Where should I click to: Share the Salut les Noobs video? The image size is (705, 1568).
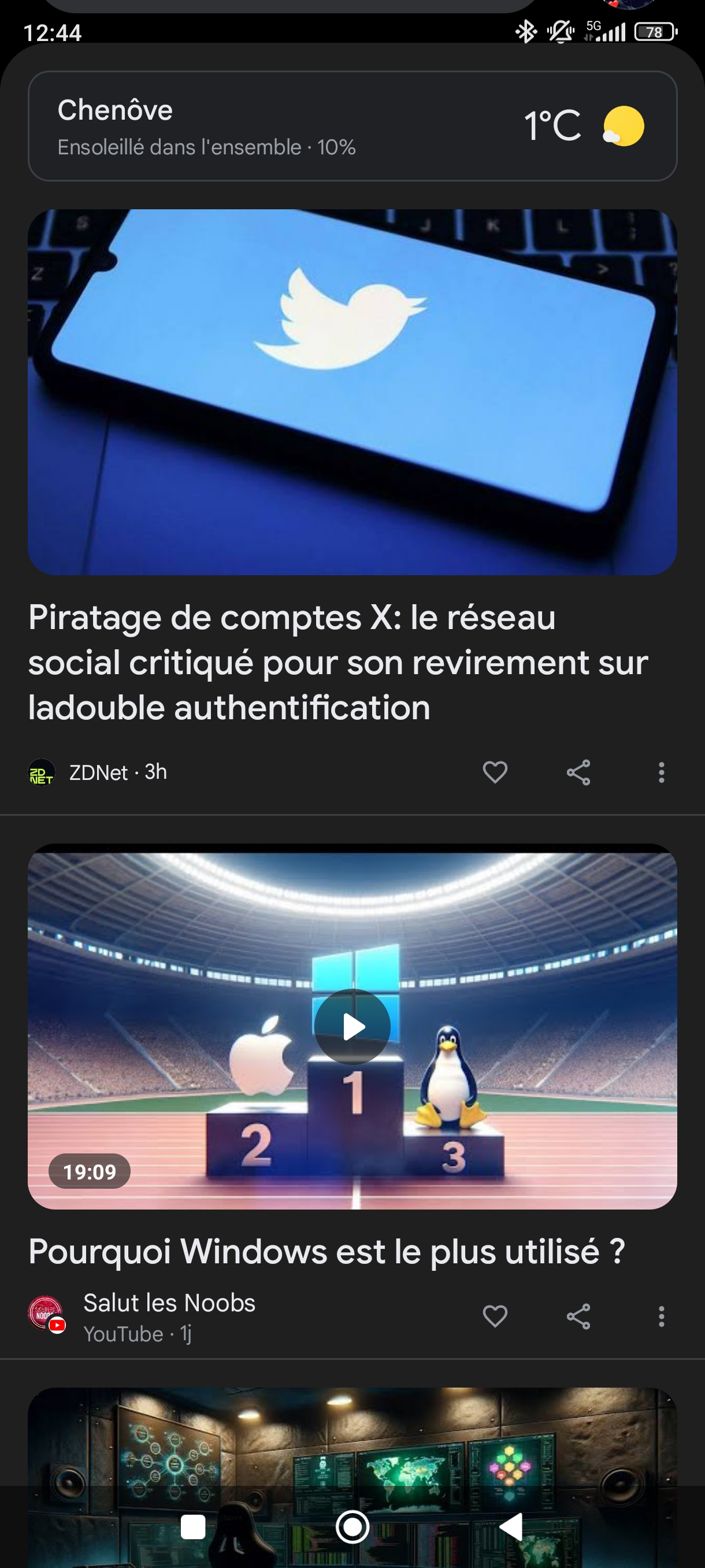(x=578, y=1316)
